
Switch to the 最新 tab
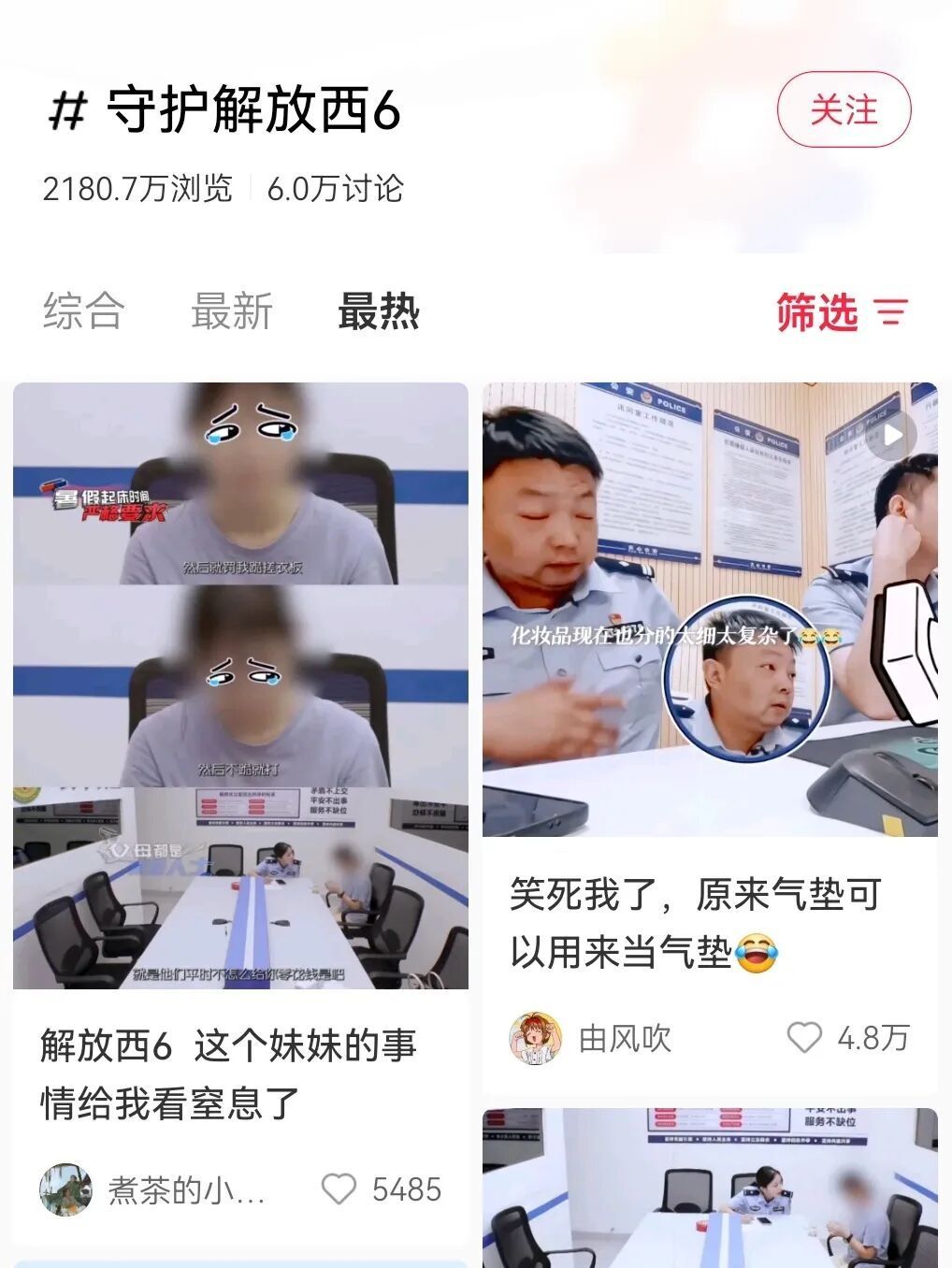(231, 310)
